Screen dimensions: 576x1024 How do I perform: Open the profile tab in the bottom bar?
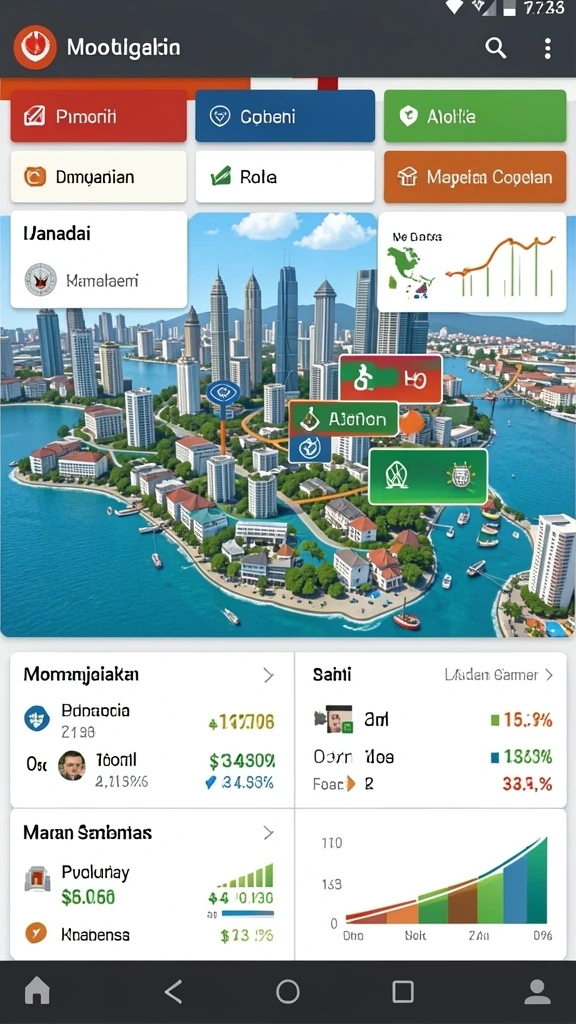click(x=537, y=991)
